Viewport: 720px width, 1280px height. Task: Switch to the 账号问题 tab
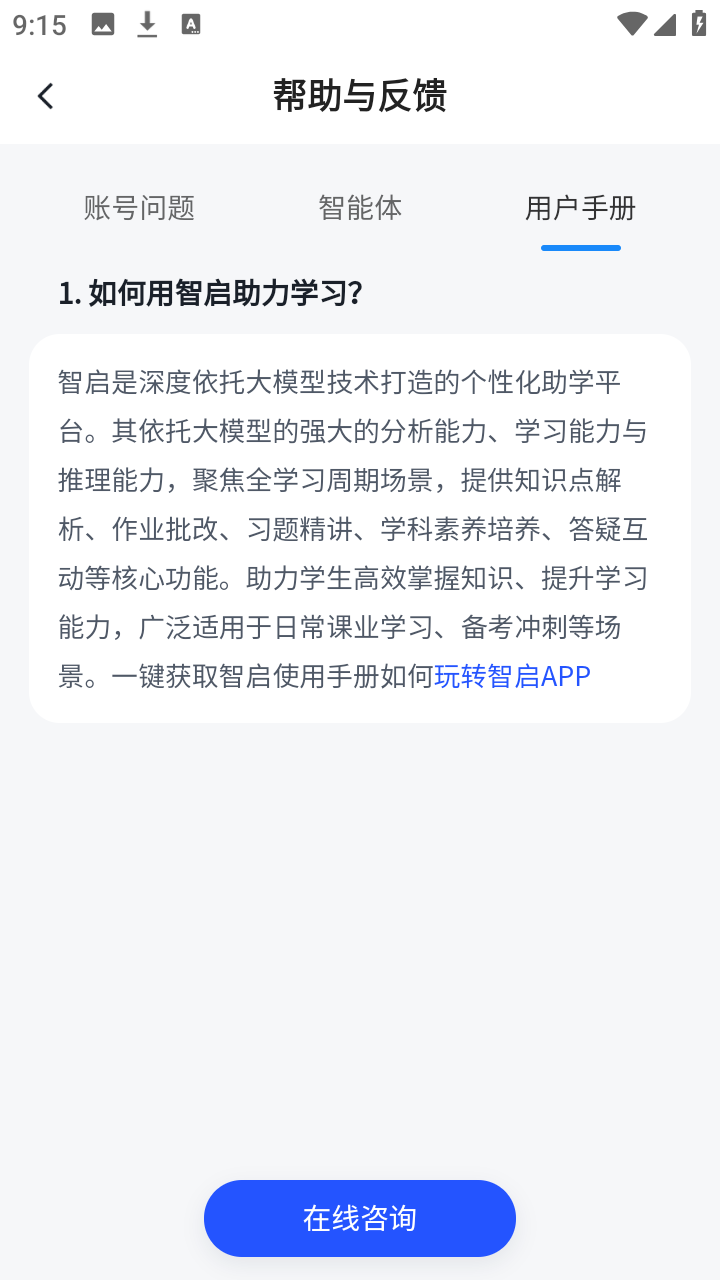pyautogui.click(x=138, y=208)
